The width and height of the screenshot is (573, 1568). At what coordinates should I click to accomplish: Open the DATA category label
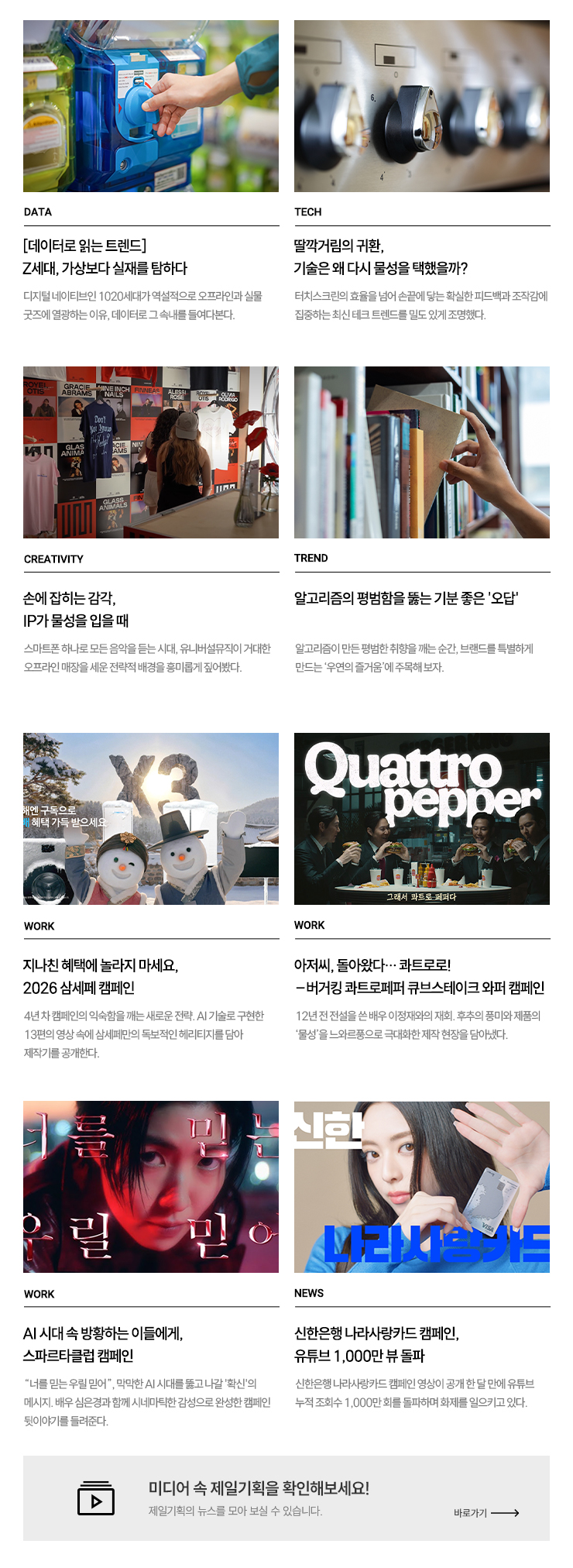(x=35, y=211)
